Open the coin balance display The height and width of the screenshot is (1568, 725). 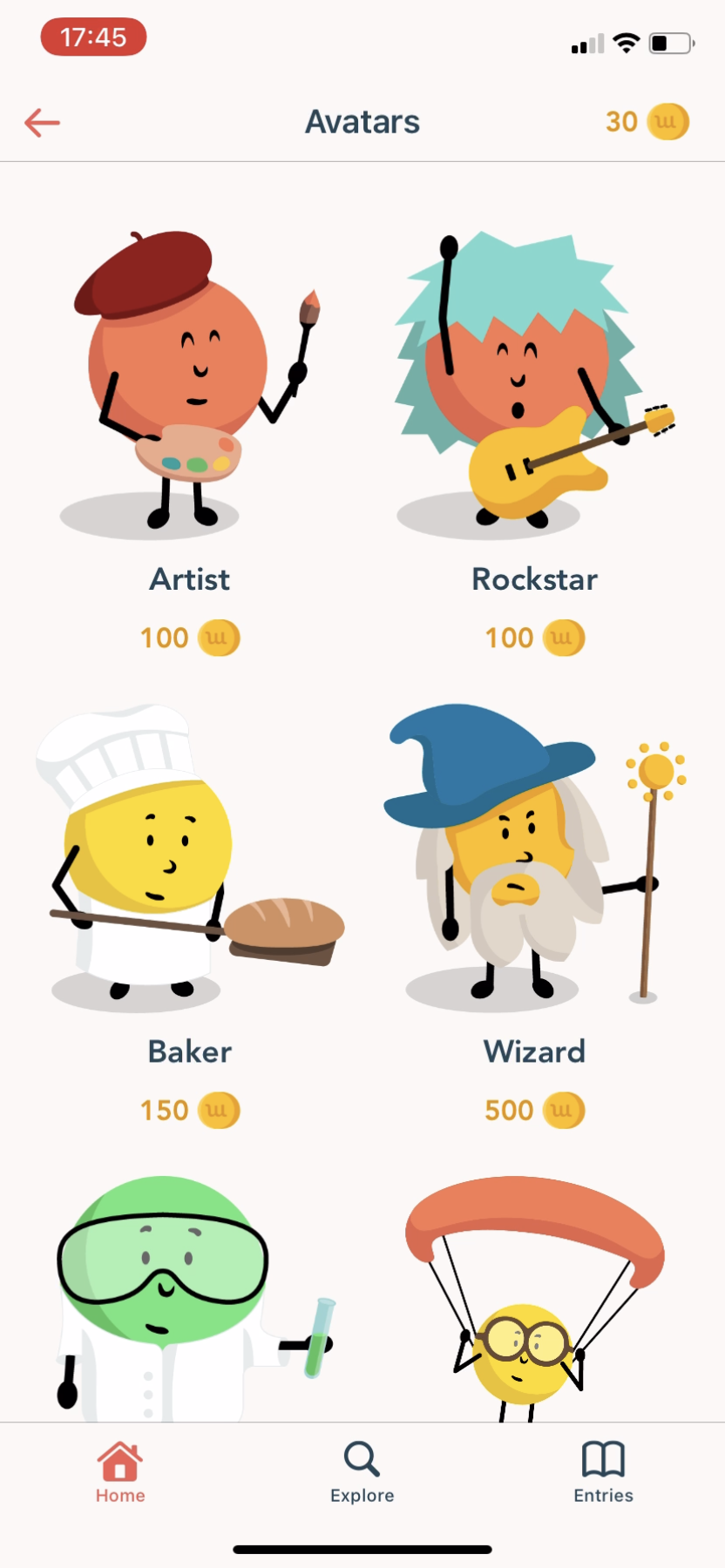click(x=645, y=121)
